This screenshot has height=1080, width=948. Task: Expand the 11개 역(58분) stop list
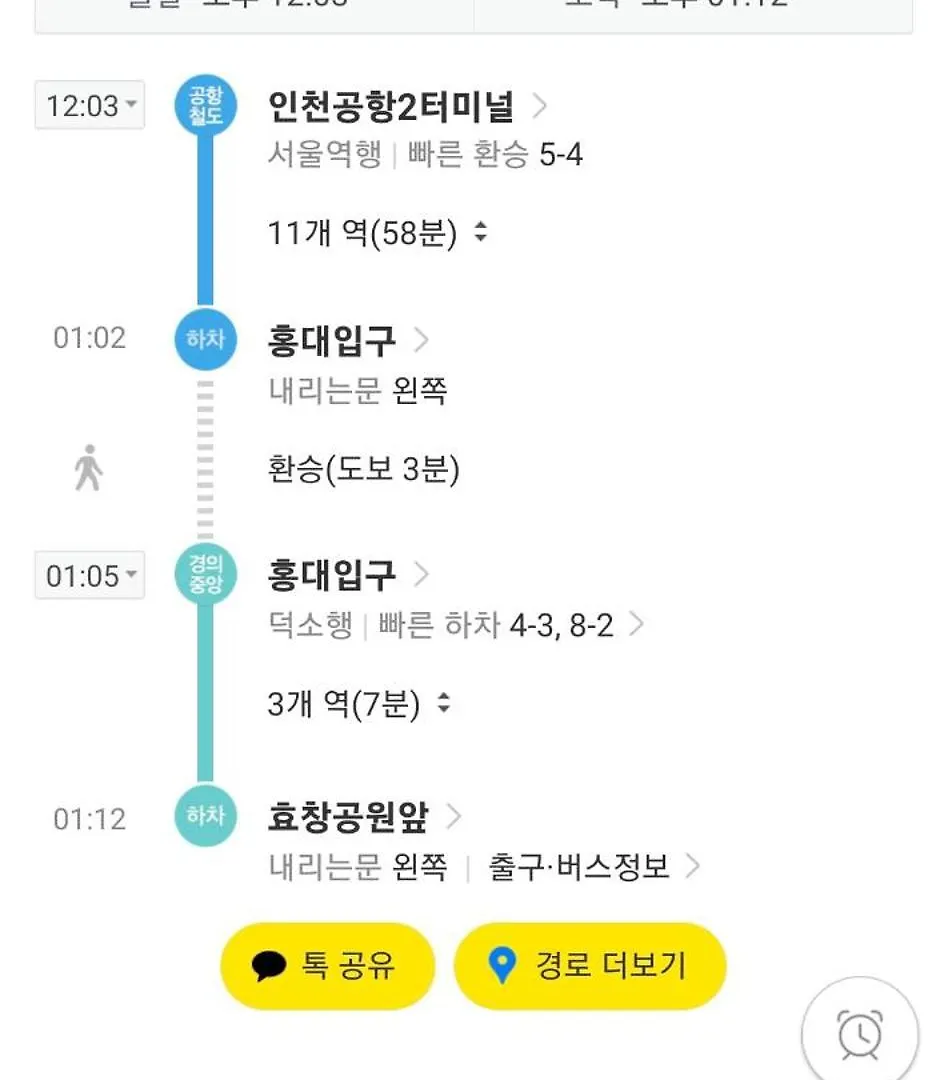378,234
